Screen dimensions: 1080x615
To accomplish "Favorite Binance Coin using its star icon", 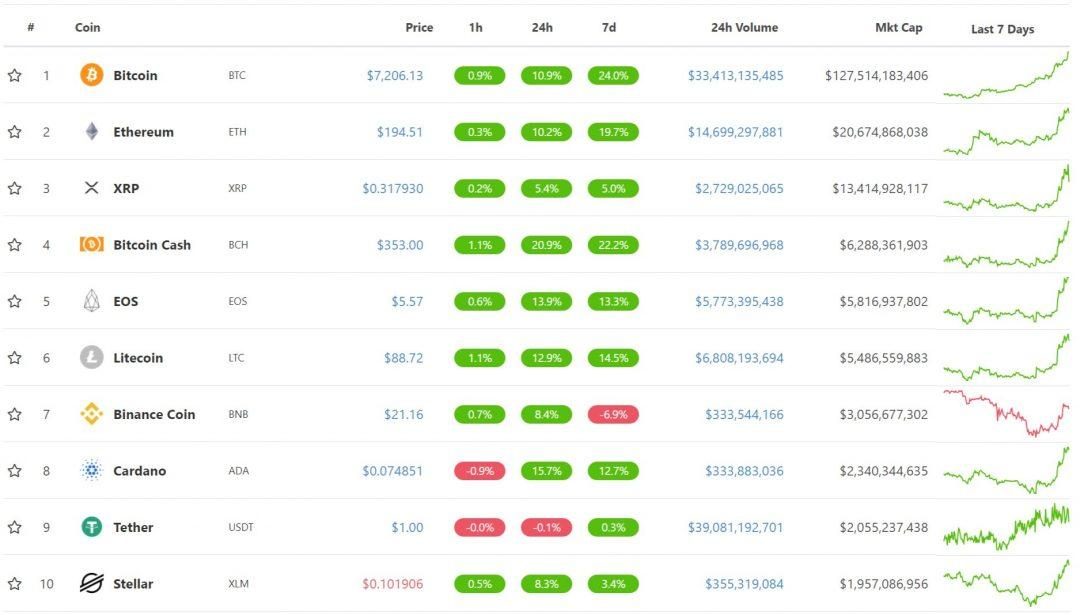I will coord(14,414).
